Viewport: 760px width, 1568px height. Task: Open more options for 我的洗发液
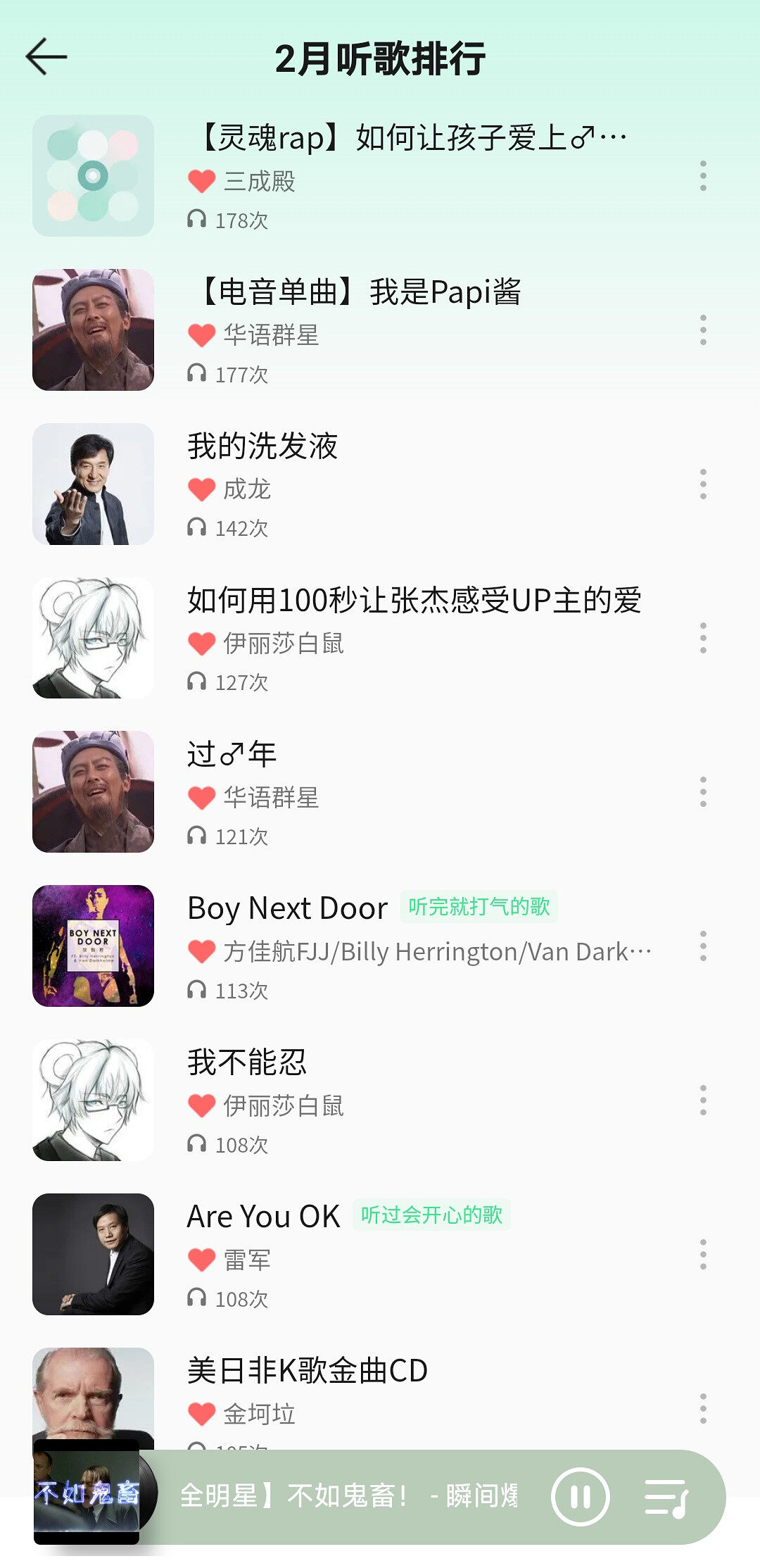[x=702, y=484]
